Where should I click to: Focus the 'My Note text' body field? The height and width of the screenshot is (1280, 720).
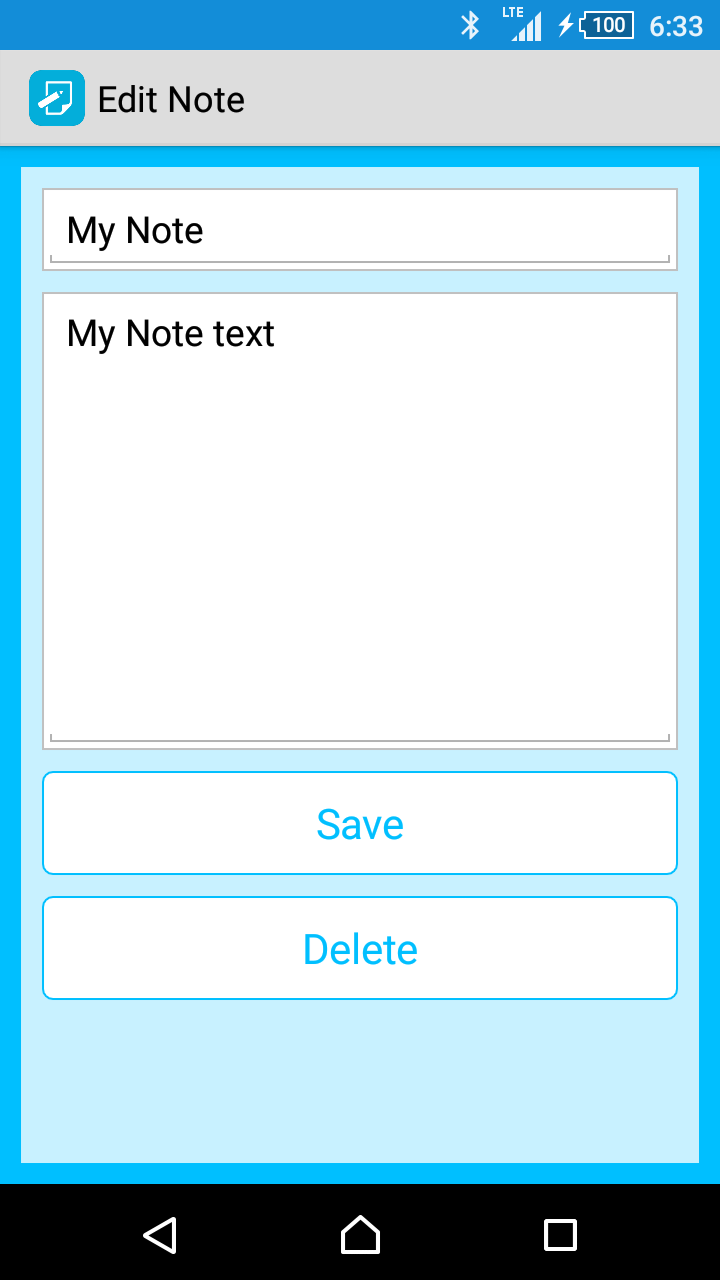[x=360, y=520]
